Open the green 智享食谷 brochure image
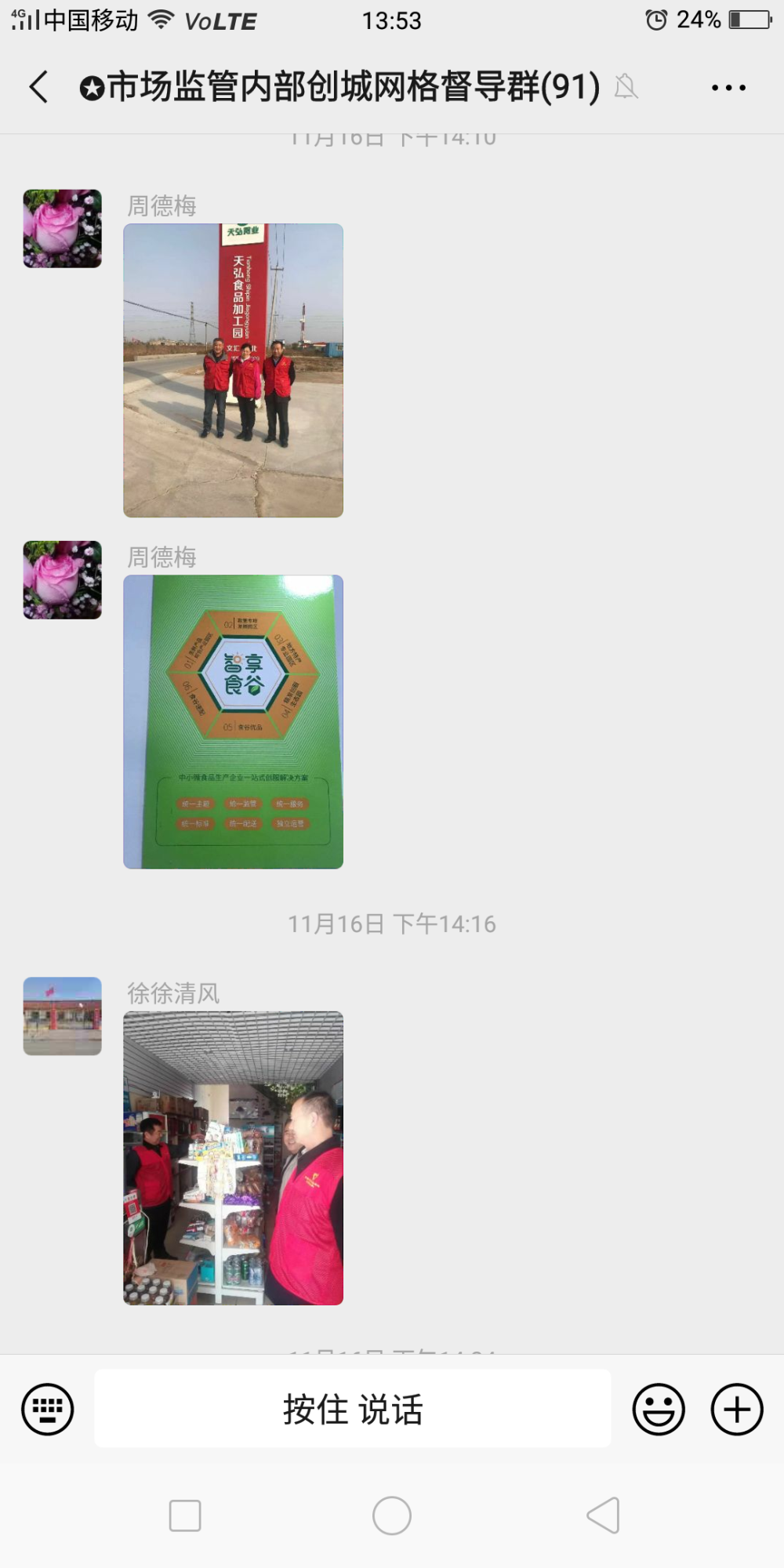This screenshot has height=1568, width=784. [x=233, y=721]
